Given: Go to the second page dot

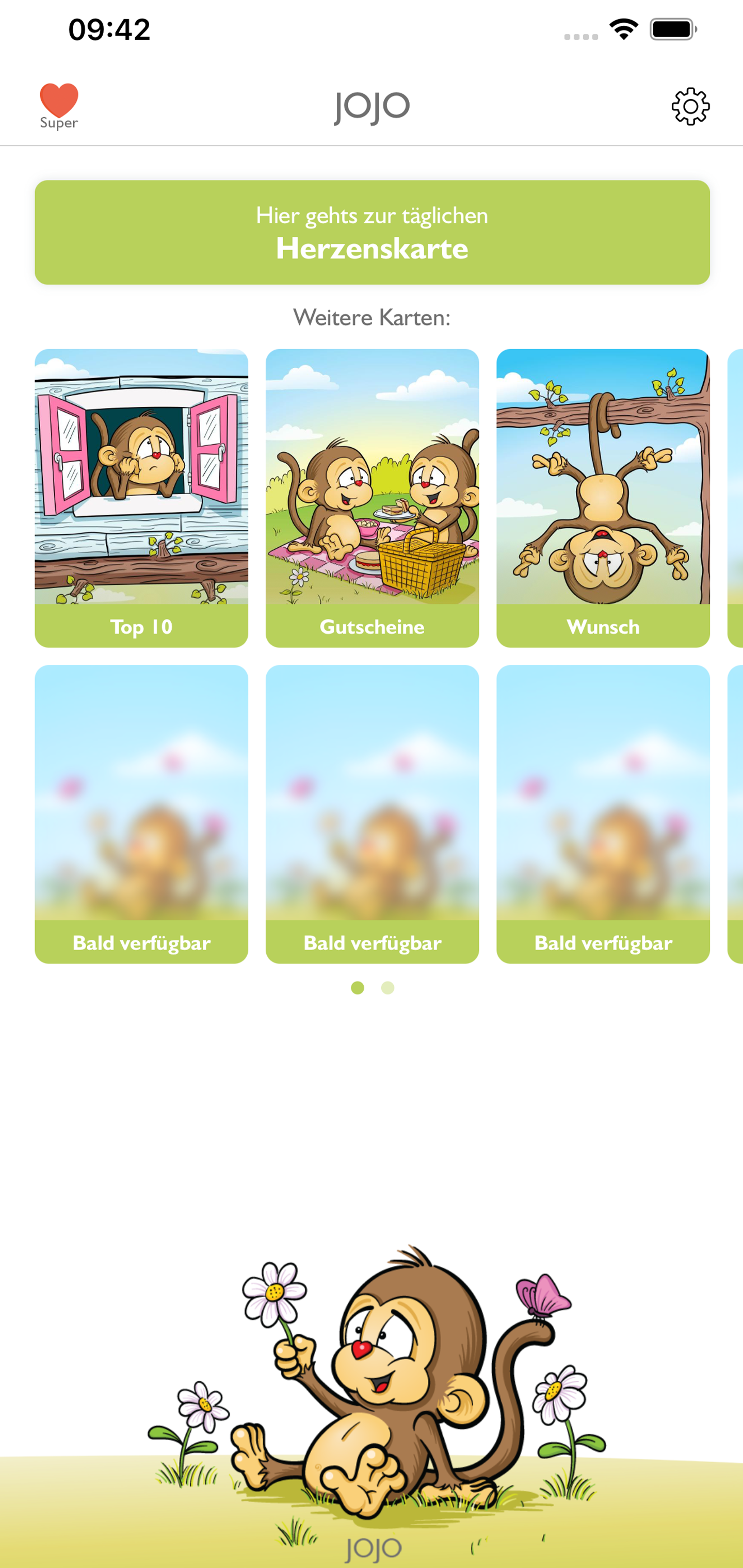Looking at the screenshot, I should (387, 988).
